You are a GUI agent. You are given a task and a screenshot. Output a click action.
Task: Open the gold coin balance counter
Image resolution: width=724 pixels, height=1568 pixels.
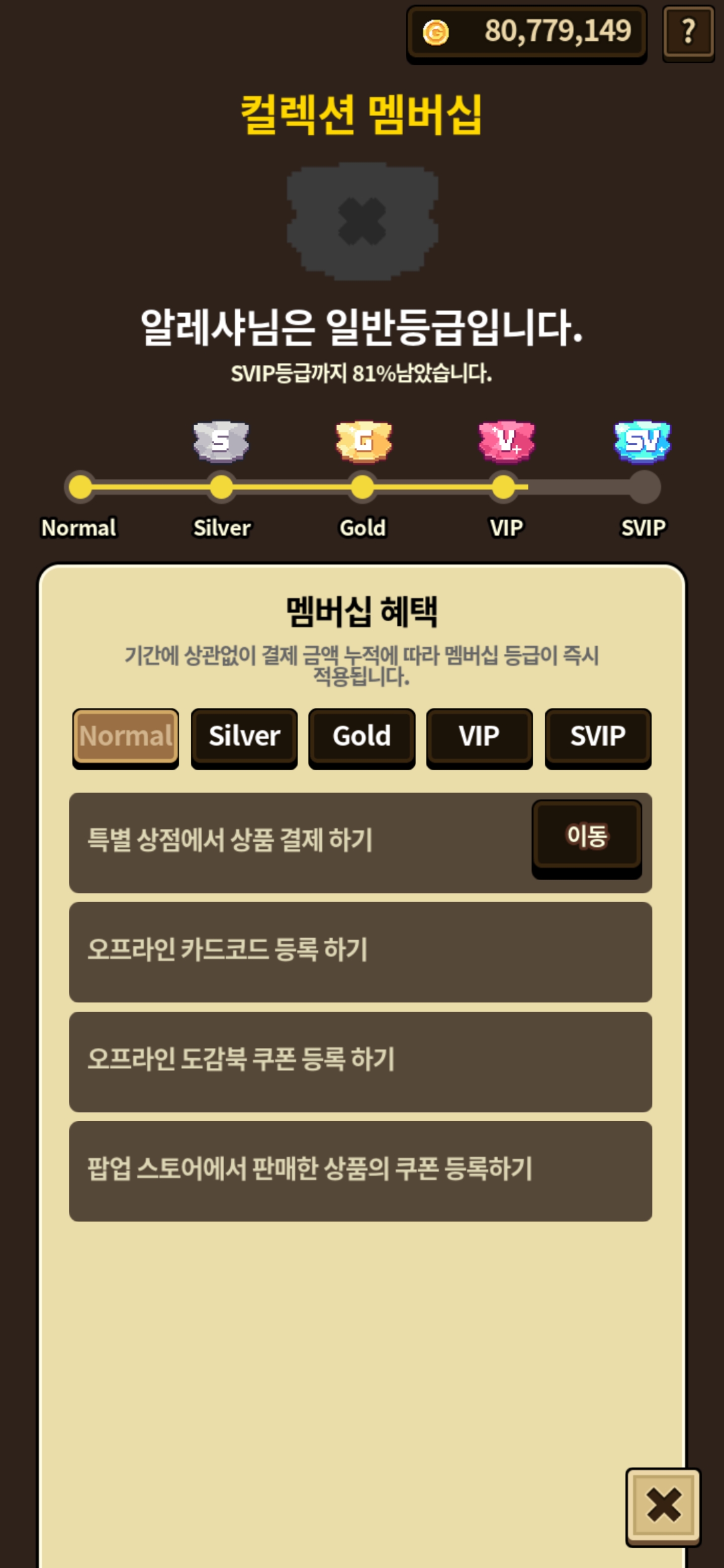(526, 32)
